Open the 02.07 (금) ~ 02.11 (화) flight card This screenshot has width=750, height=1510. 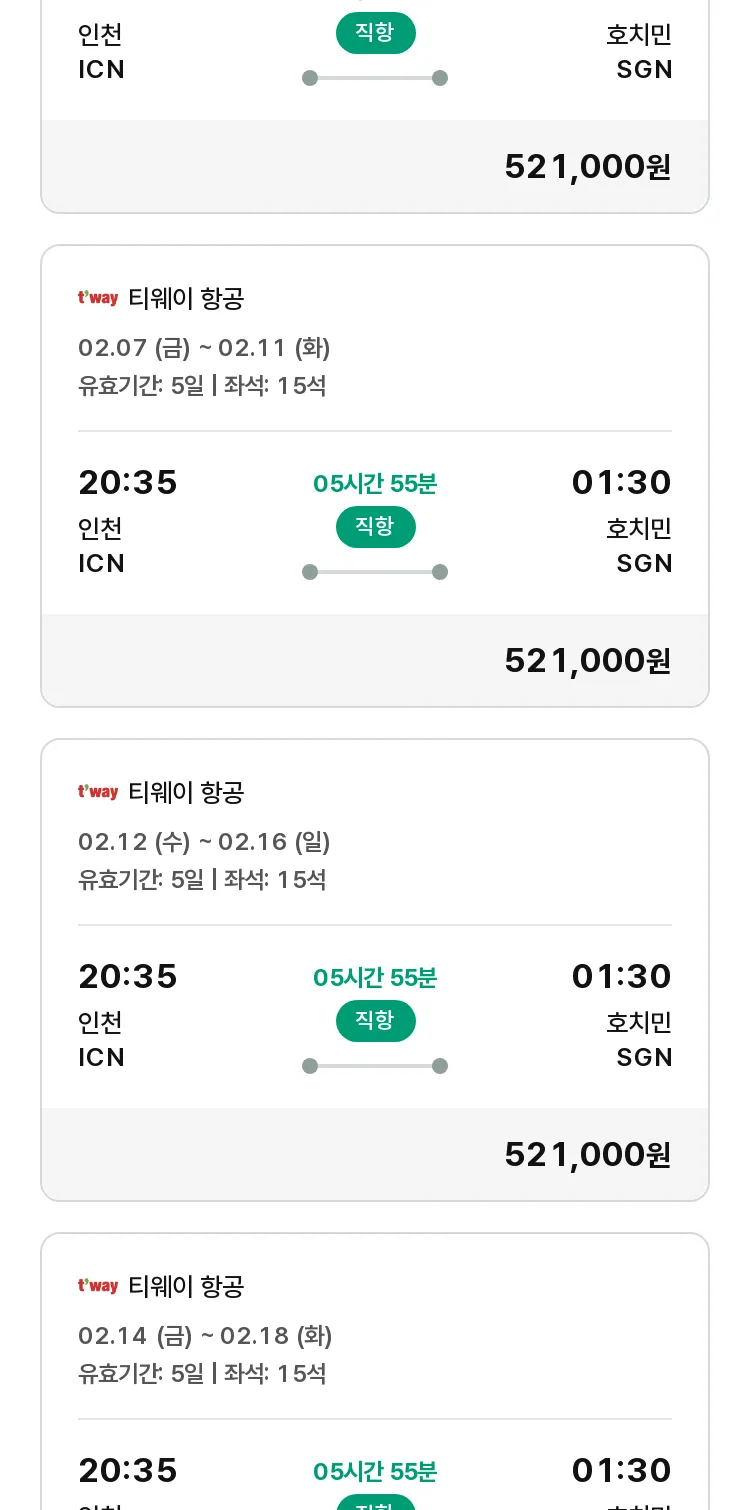[375, 476]
